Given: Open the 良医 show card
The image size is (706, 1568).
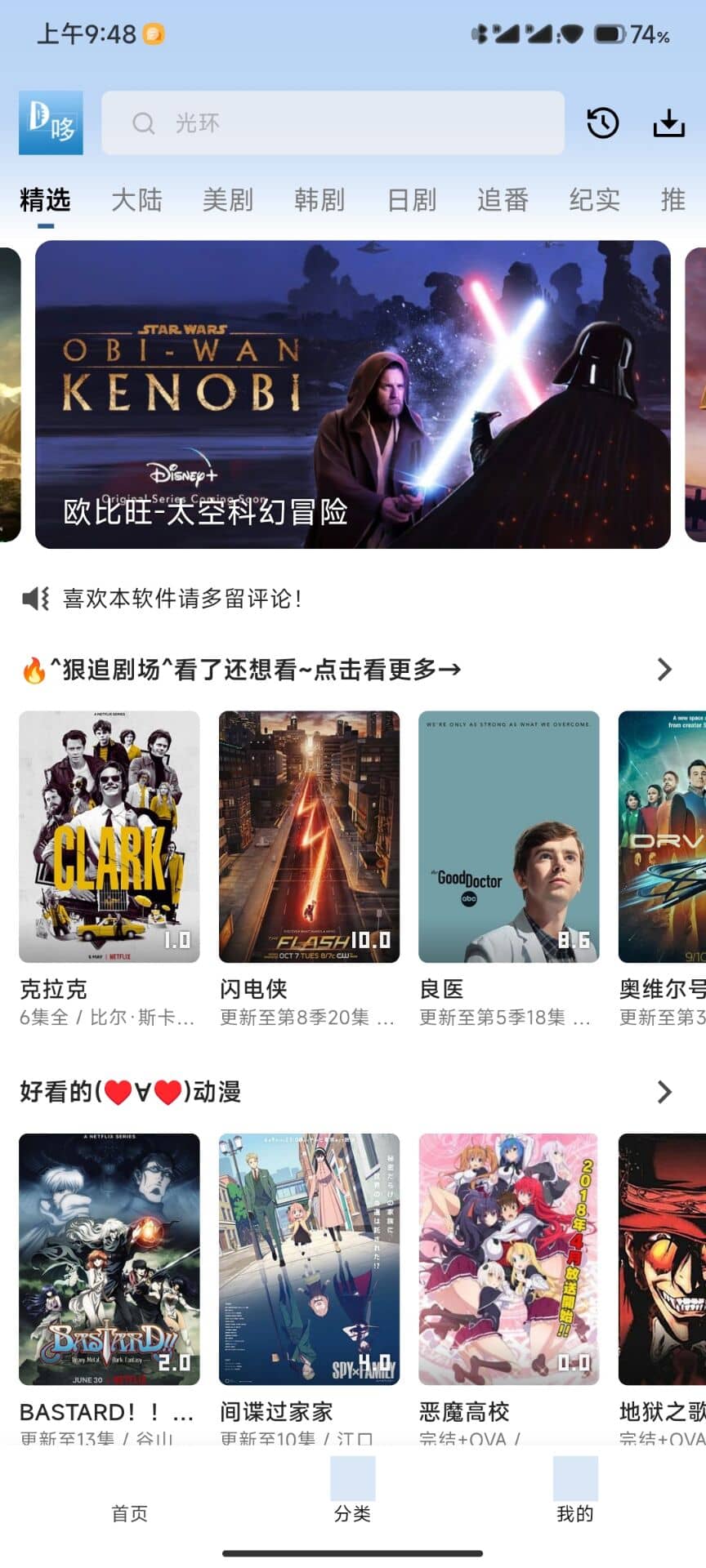Looking at the screenshot, I should pos(508,837).
